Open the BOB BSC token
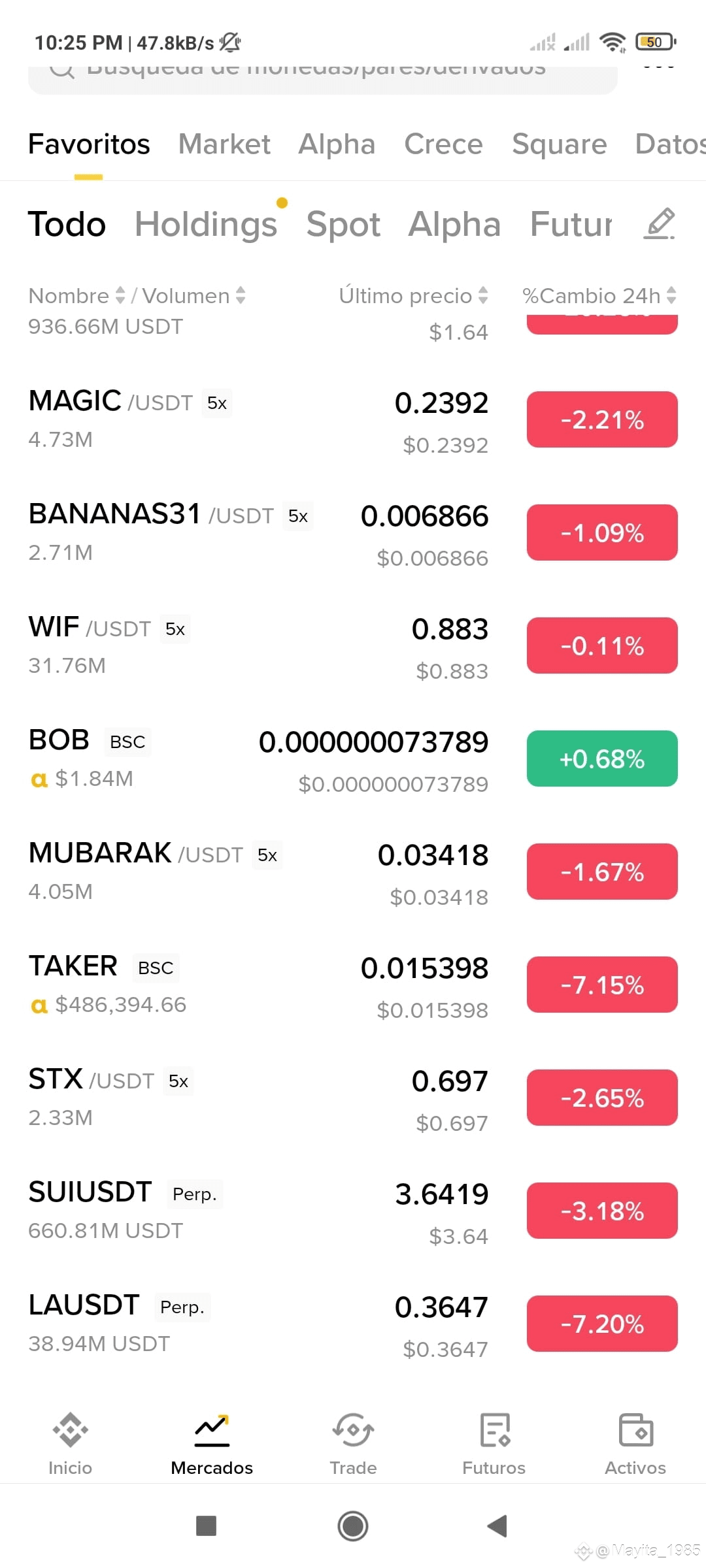Screen dimensions: 706x1568 [353, 759]
